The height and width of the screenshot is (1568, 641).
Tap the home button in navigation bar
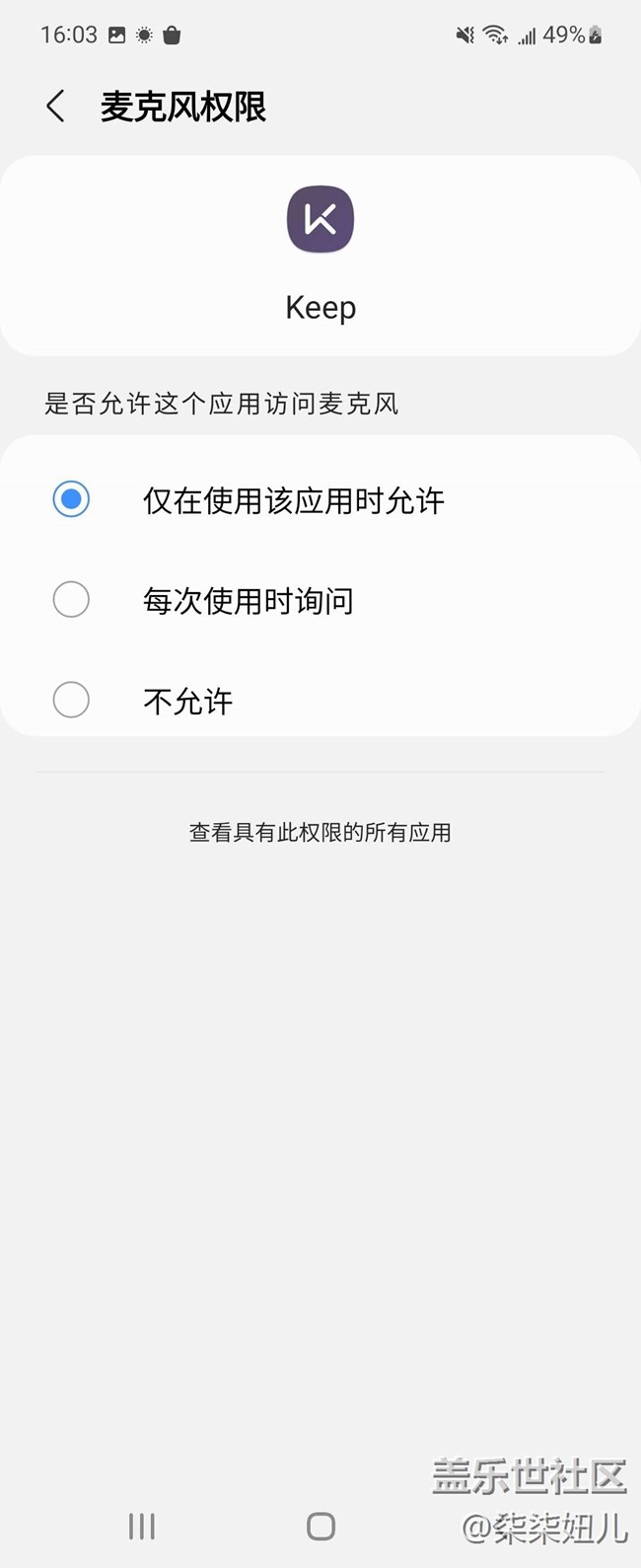point(320,1527)
